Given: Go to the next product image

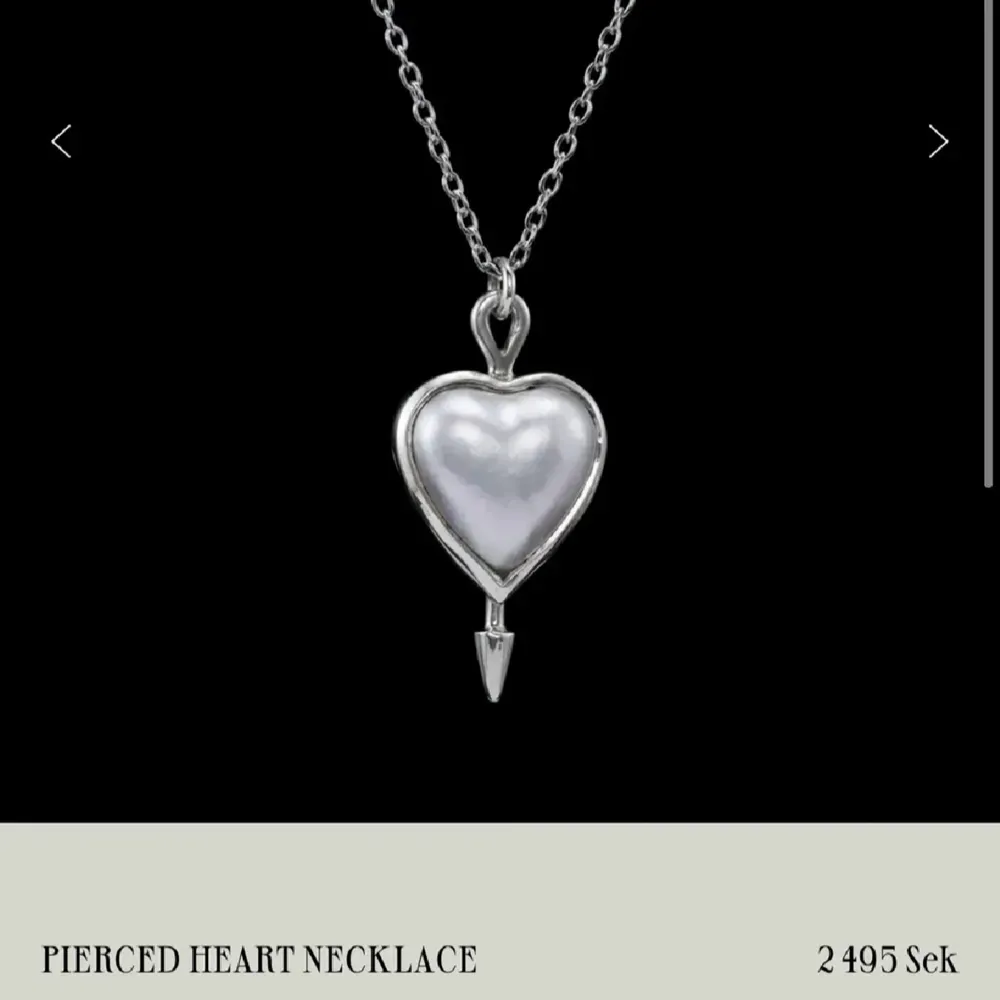Looking at the screenshot, I should pyautogui.click(x=937, y=142).
